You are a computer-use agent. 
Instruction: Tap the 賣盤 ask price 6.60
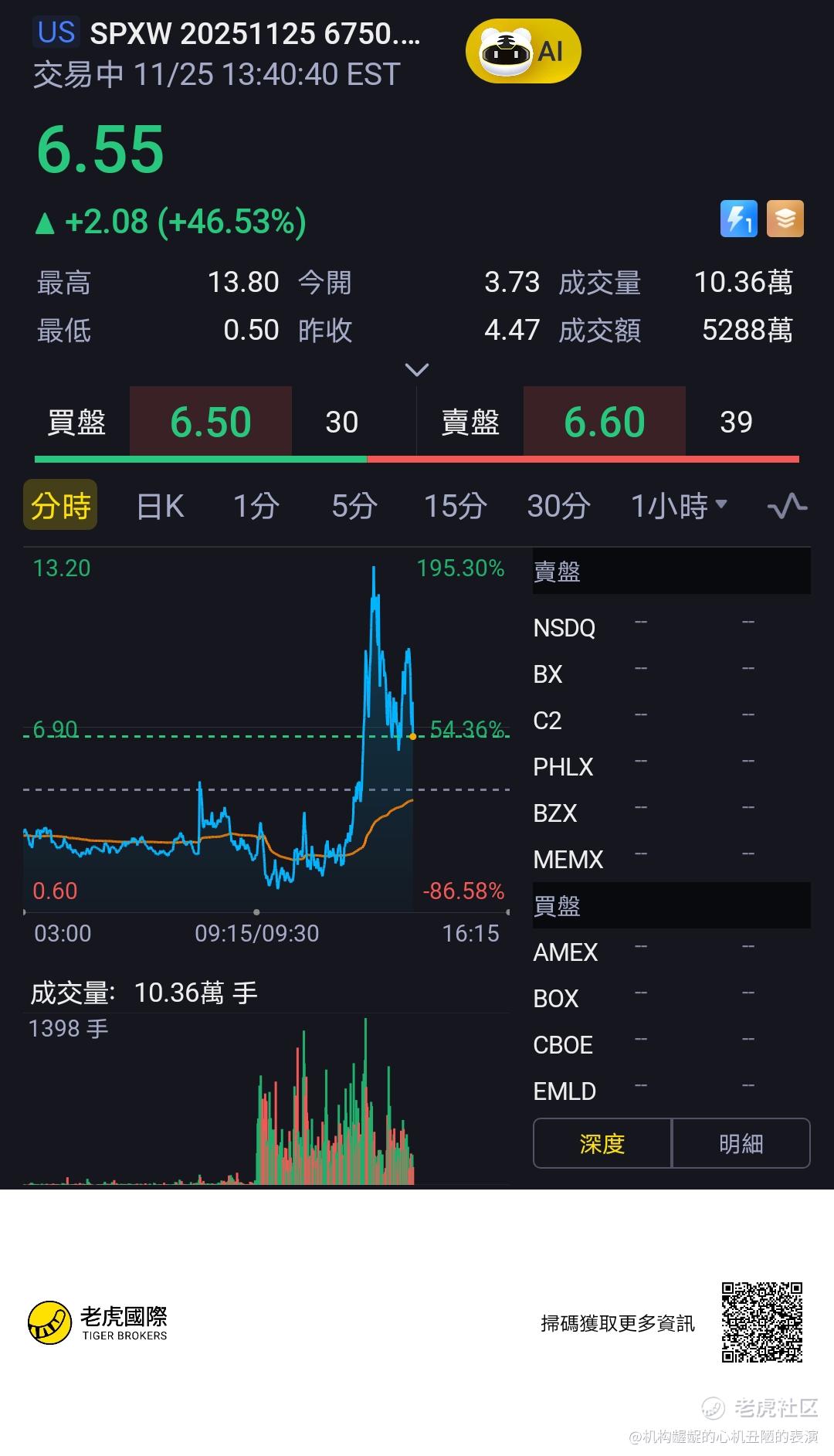click(604, 422)
